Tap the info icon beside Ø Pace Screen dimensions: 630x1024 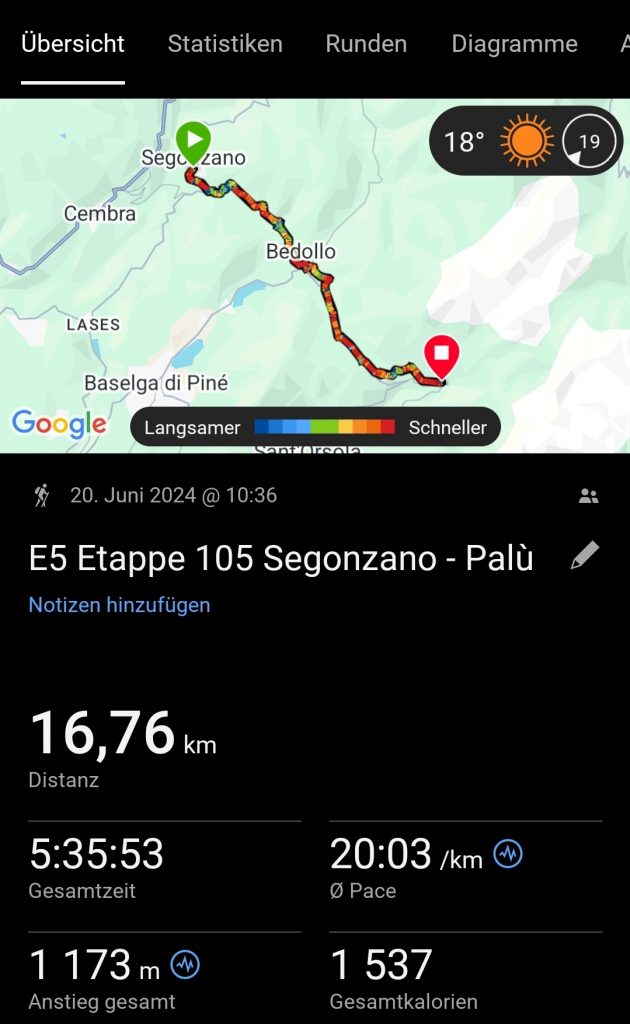pyautogui.click(x=508, y=854)
